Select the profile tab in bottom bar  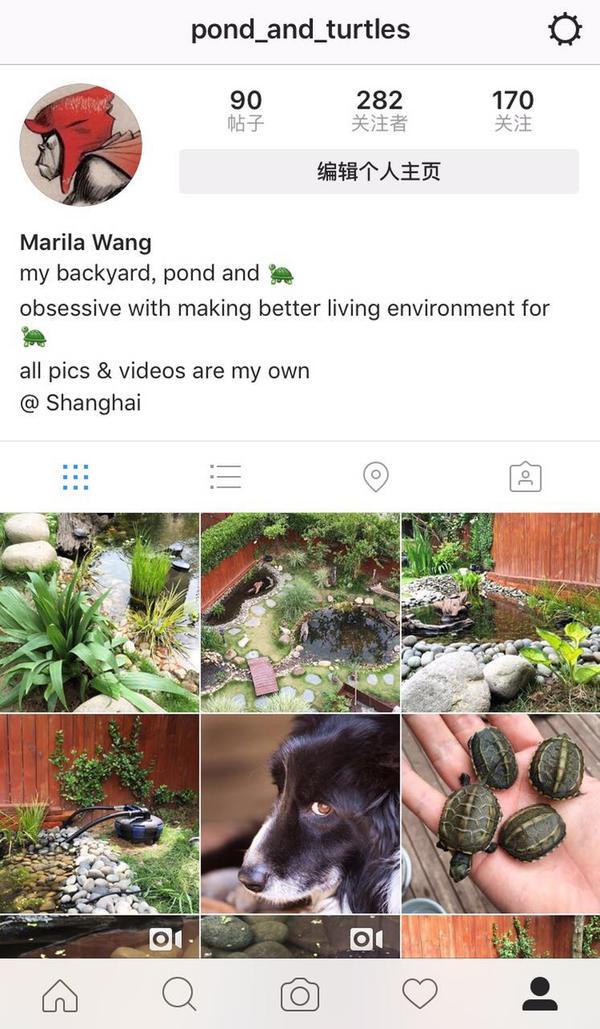[540, 994]
